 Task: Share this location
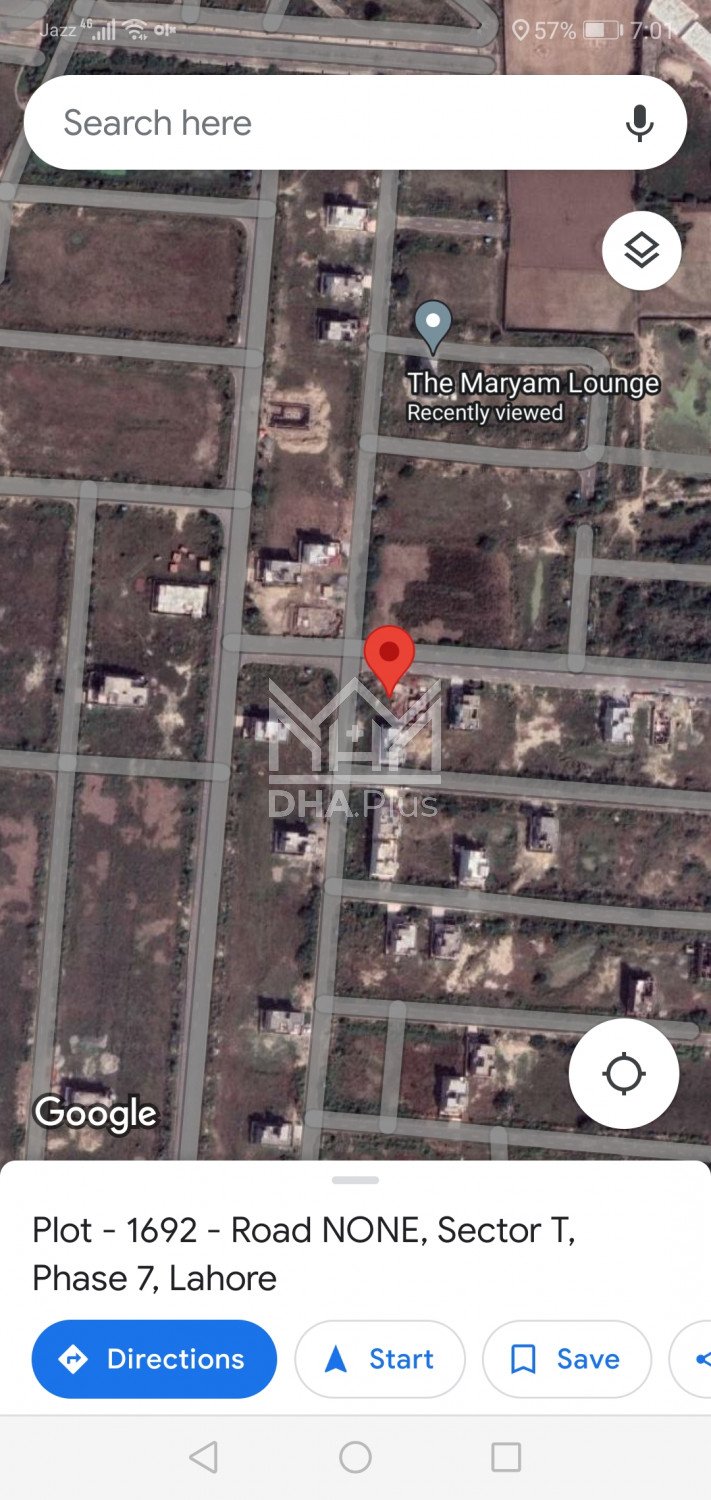698,1359
